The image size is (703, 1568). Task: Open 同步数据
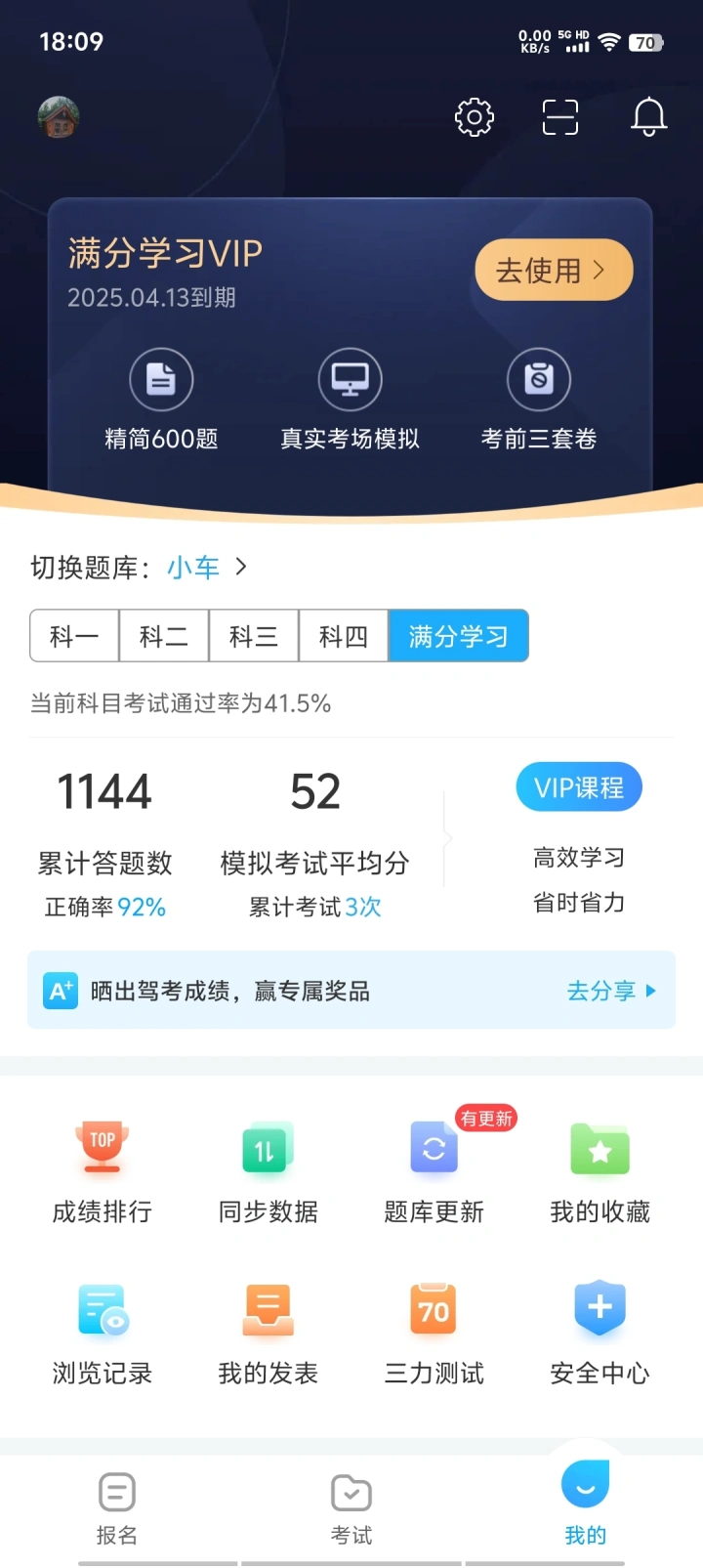[x=269, y=1172]
